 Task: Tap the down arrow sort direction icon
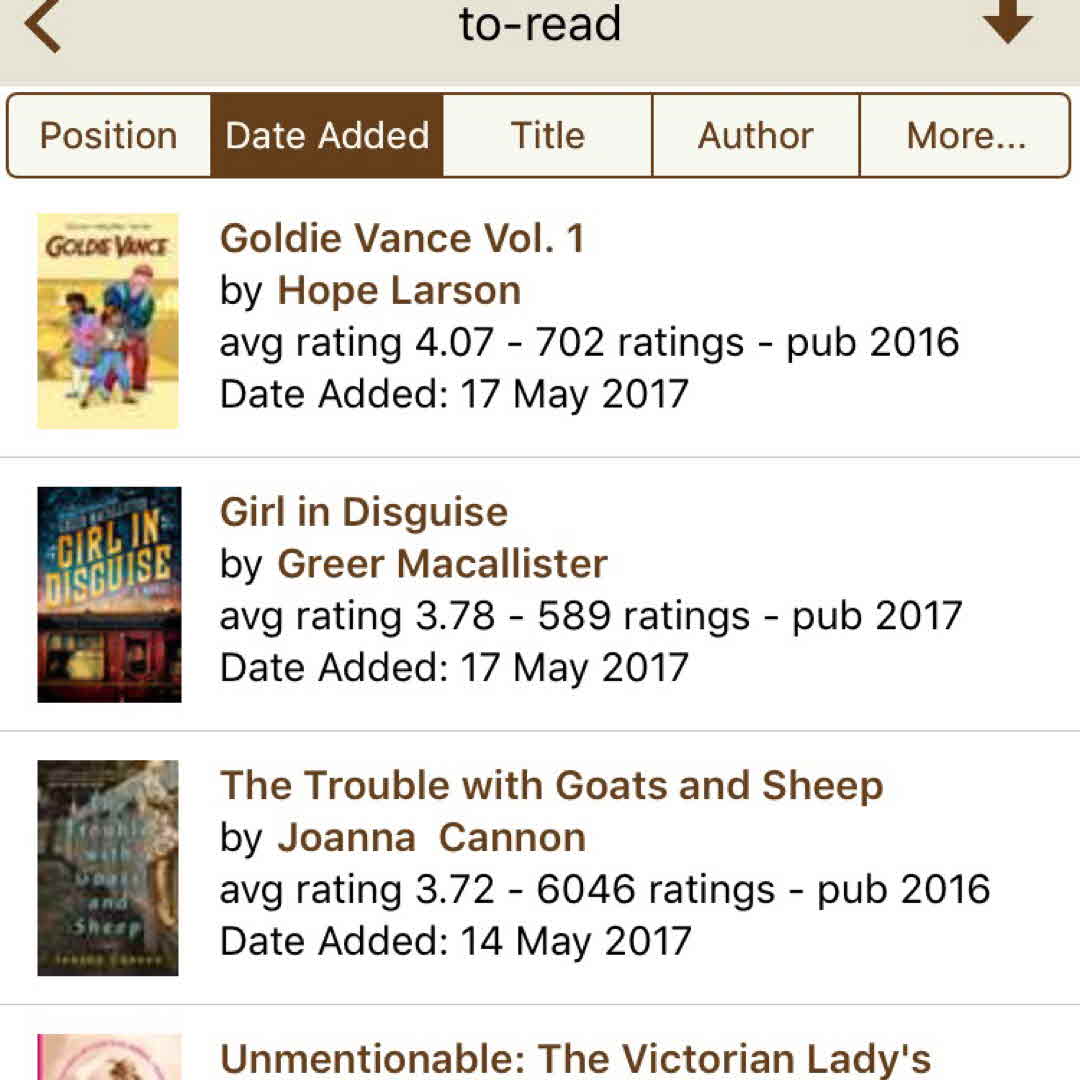point(1006,22)
